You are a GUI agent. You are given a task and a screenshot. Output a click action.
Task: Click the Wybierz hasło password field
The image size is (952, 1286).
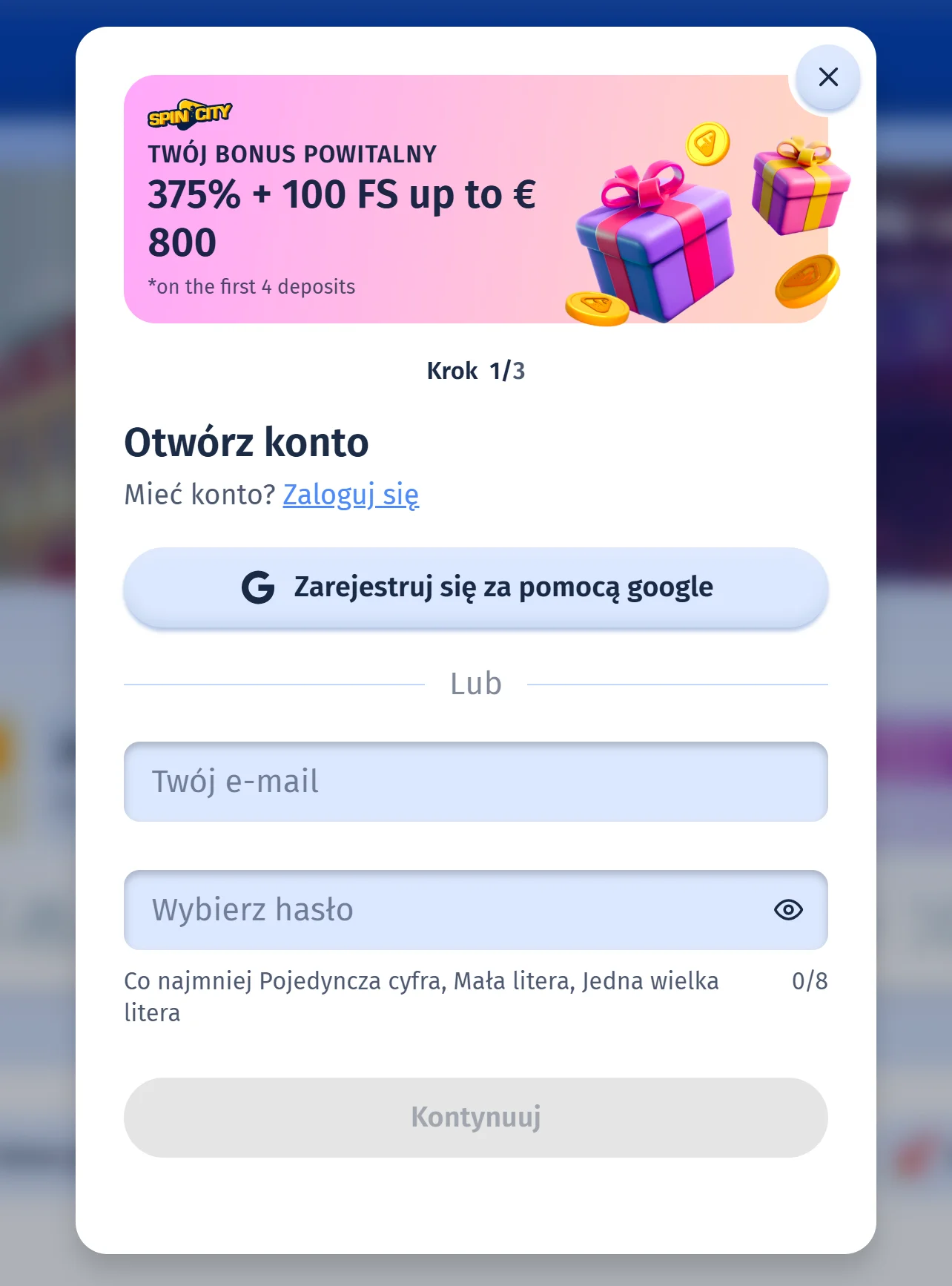[445, 909]
